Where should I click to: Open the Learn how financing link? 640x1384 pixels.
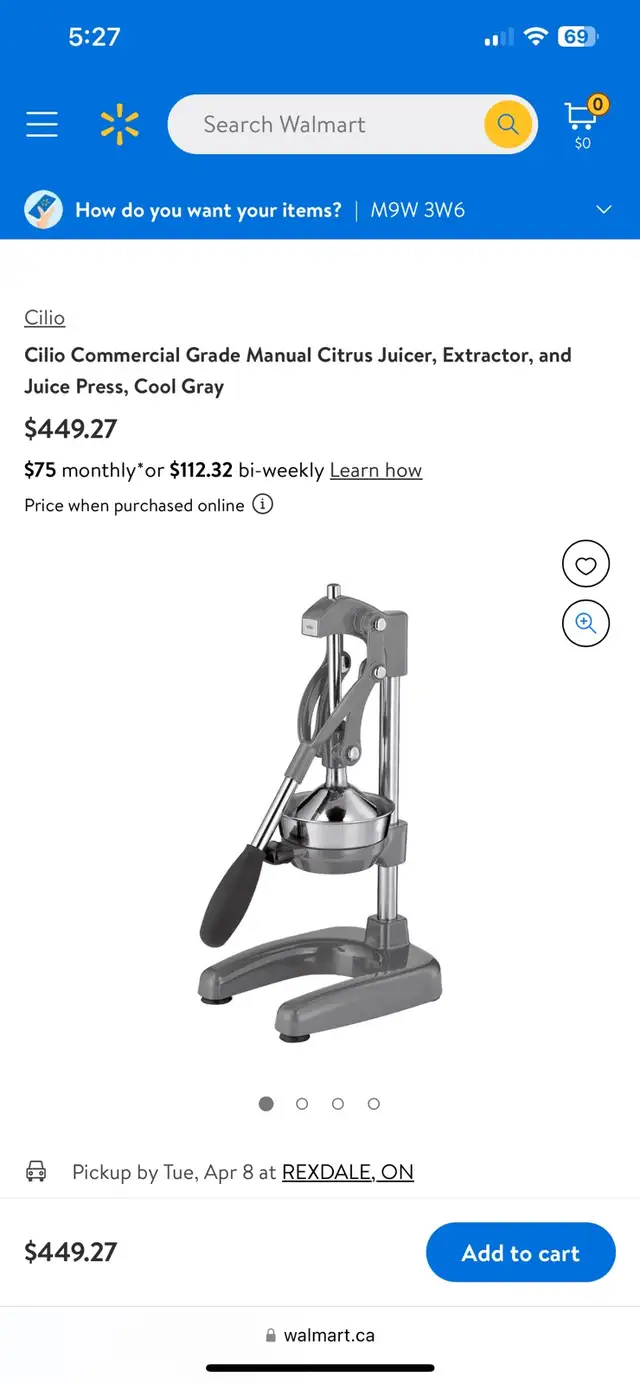(376, 470)
